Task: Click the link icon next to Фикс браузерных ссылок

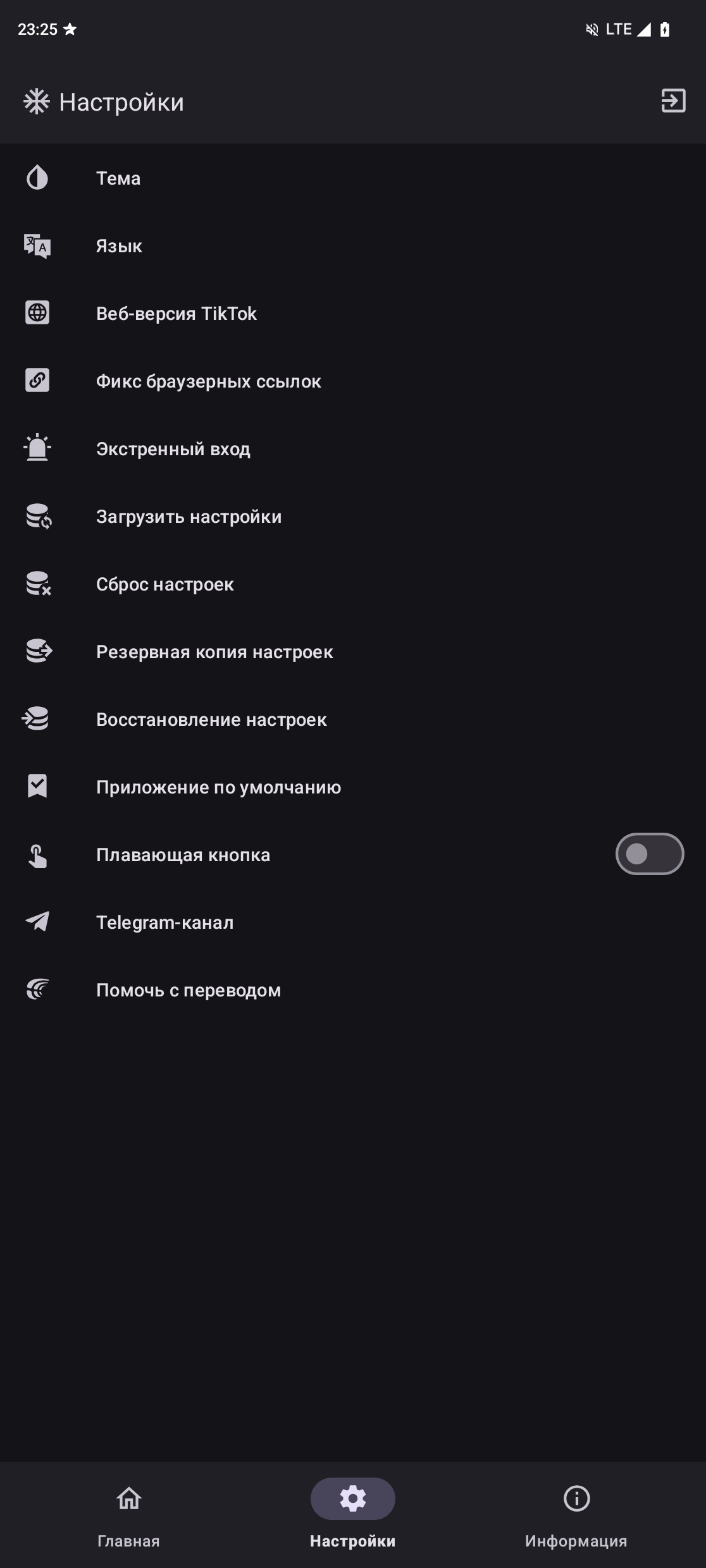Action: [37, 381]
